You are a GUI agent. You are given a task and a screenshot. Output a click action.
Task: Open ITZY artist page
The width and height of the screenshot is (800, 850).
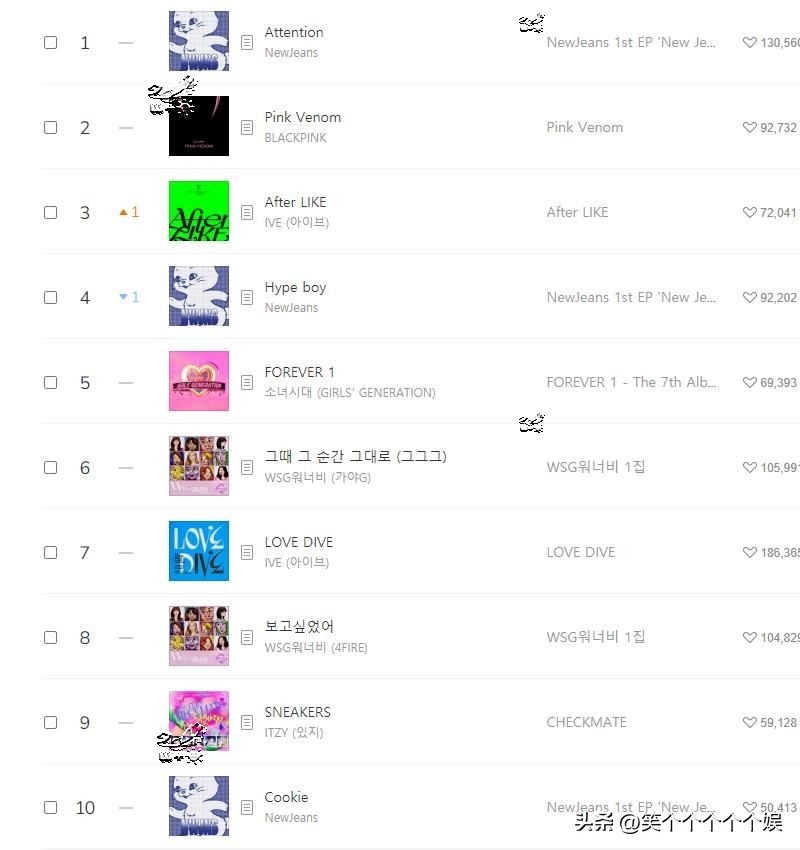[x=293, y=733]
